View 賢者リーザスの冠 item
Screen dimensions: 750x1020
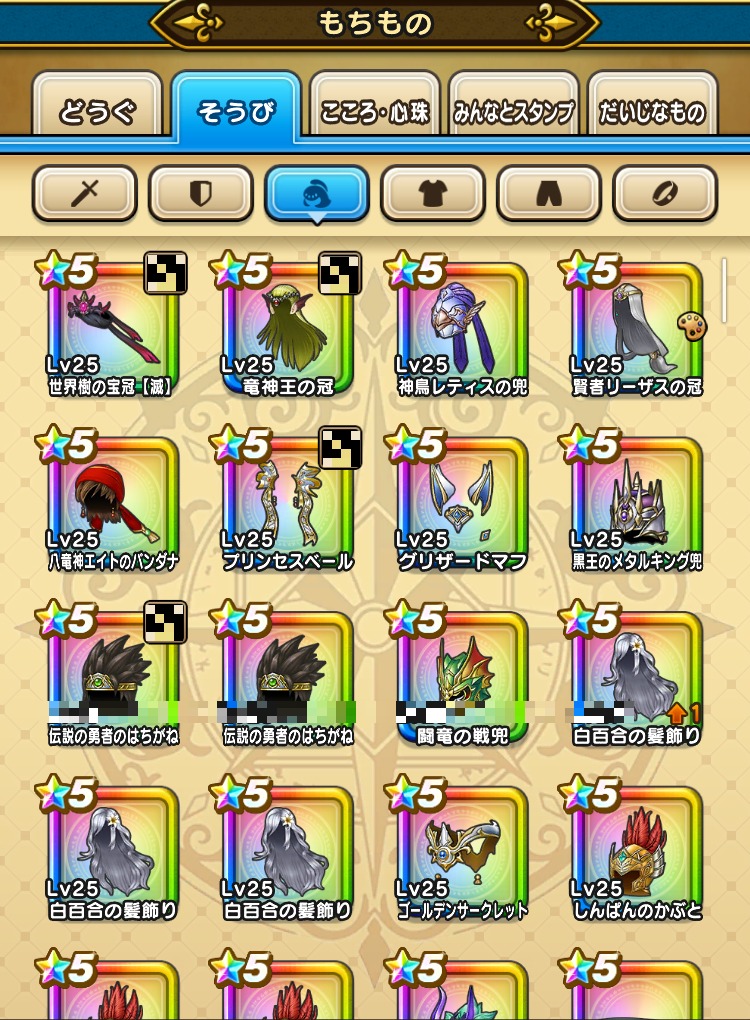click(635, 327)
